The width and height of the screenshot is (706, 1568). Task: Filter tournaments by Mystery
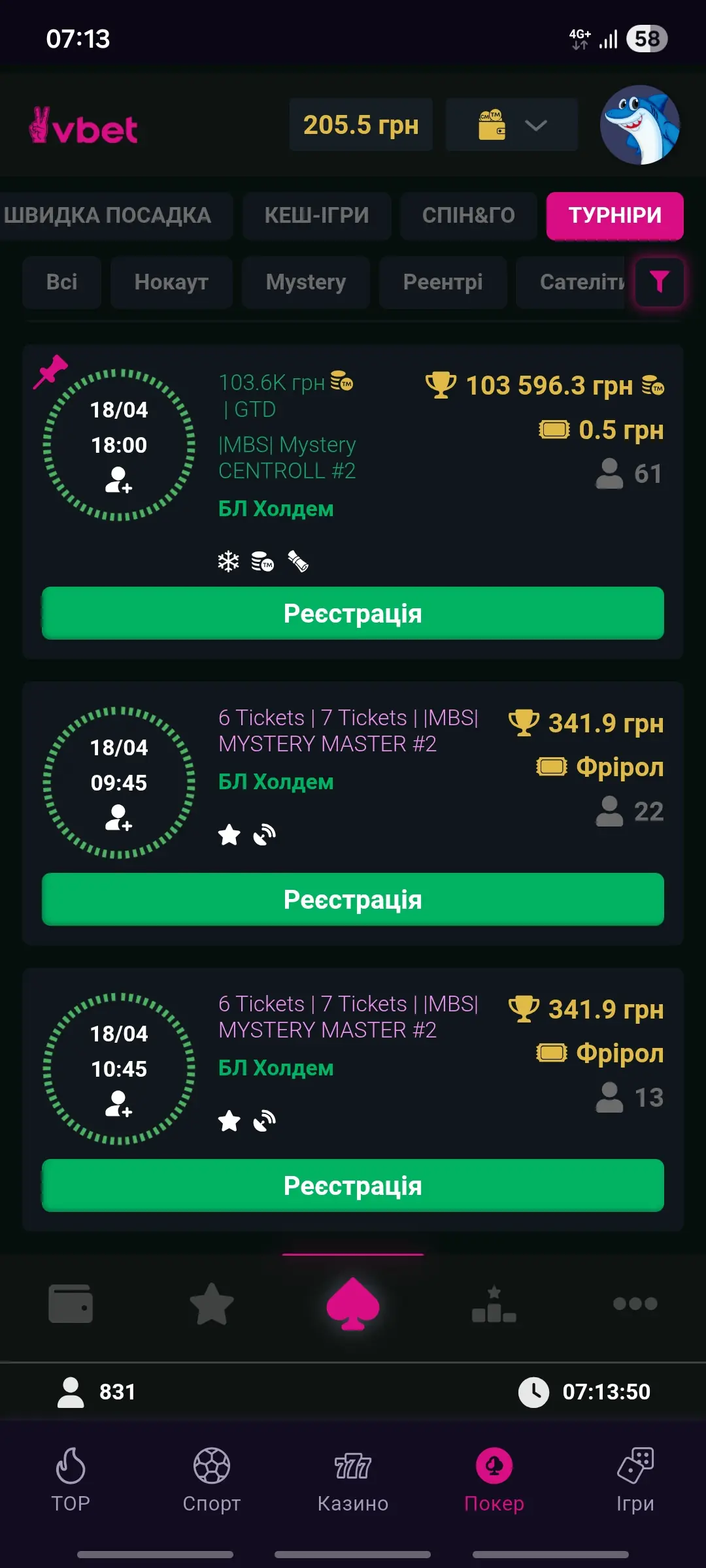[x=306, y=282]
